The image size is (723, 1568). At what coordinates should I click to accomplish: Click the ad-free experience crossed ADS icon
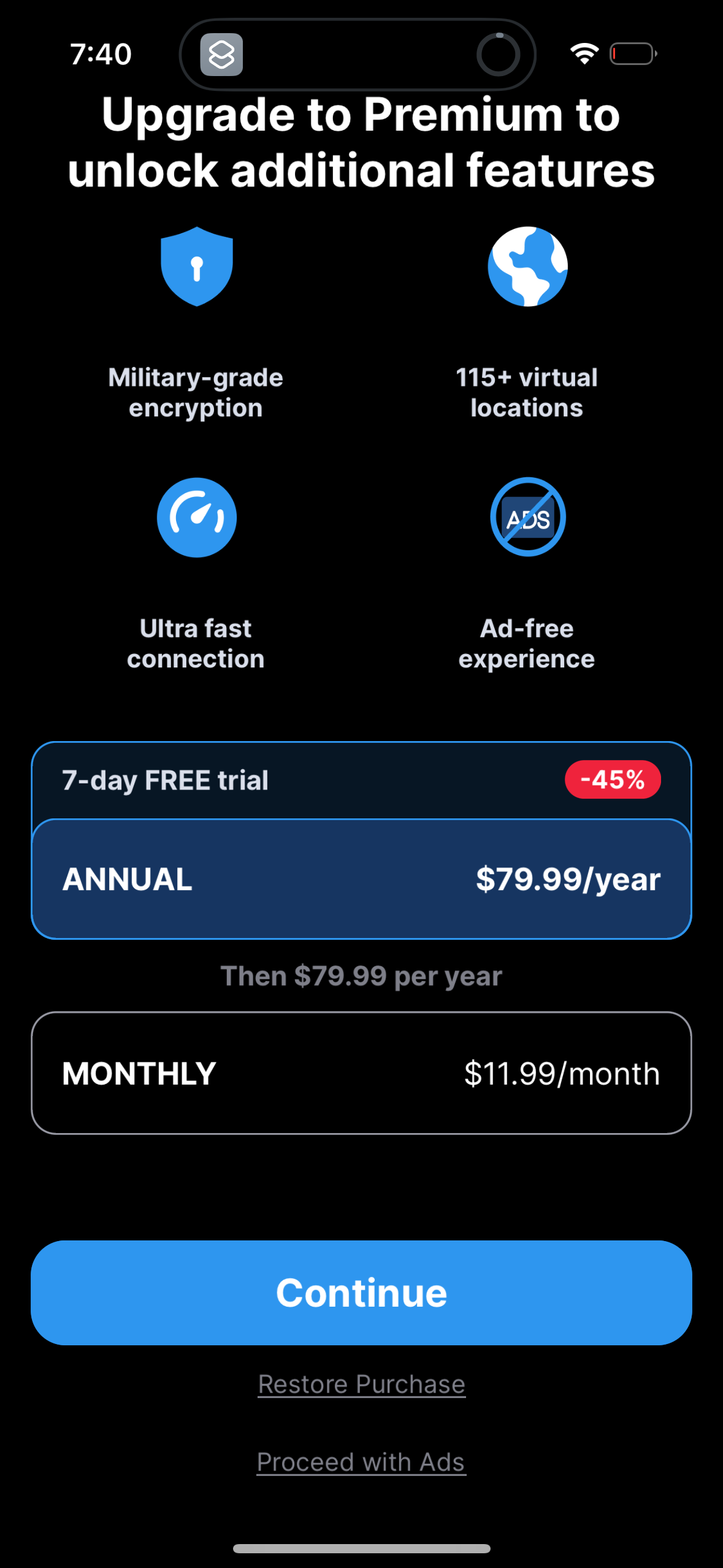tap(527, 517)
